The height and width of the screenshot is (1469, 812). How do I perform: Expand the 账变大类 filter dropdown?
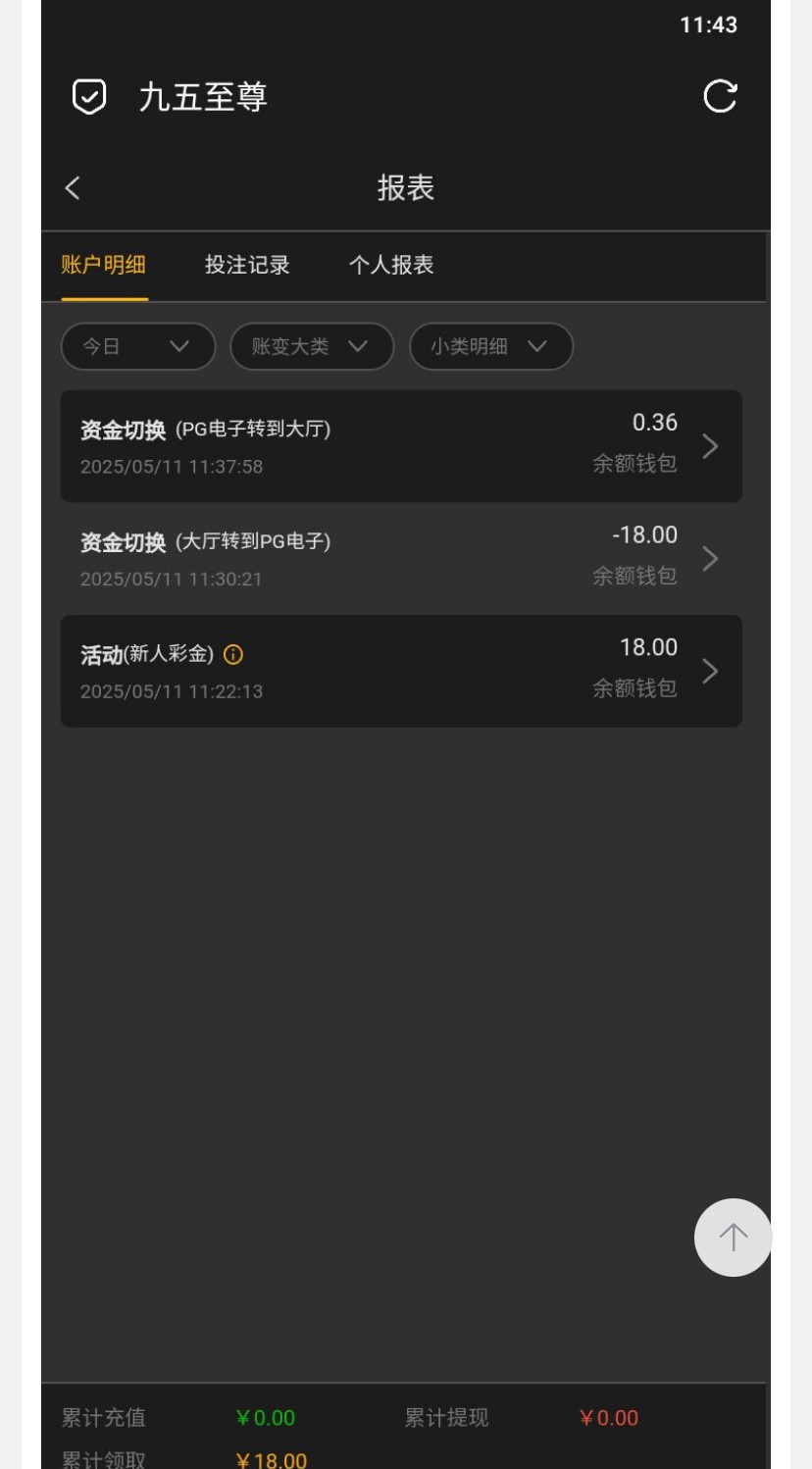(x=311, y=346)
